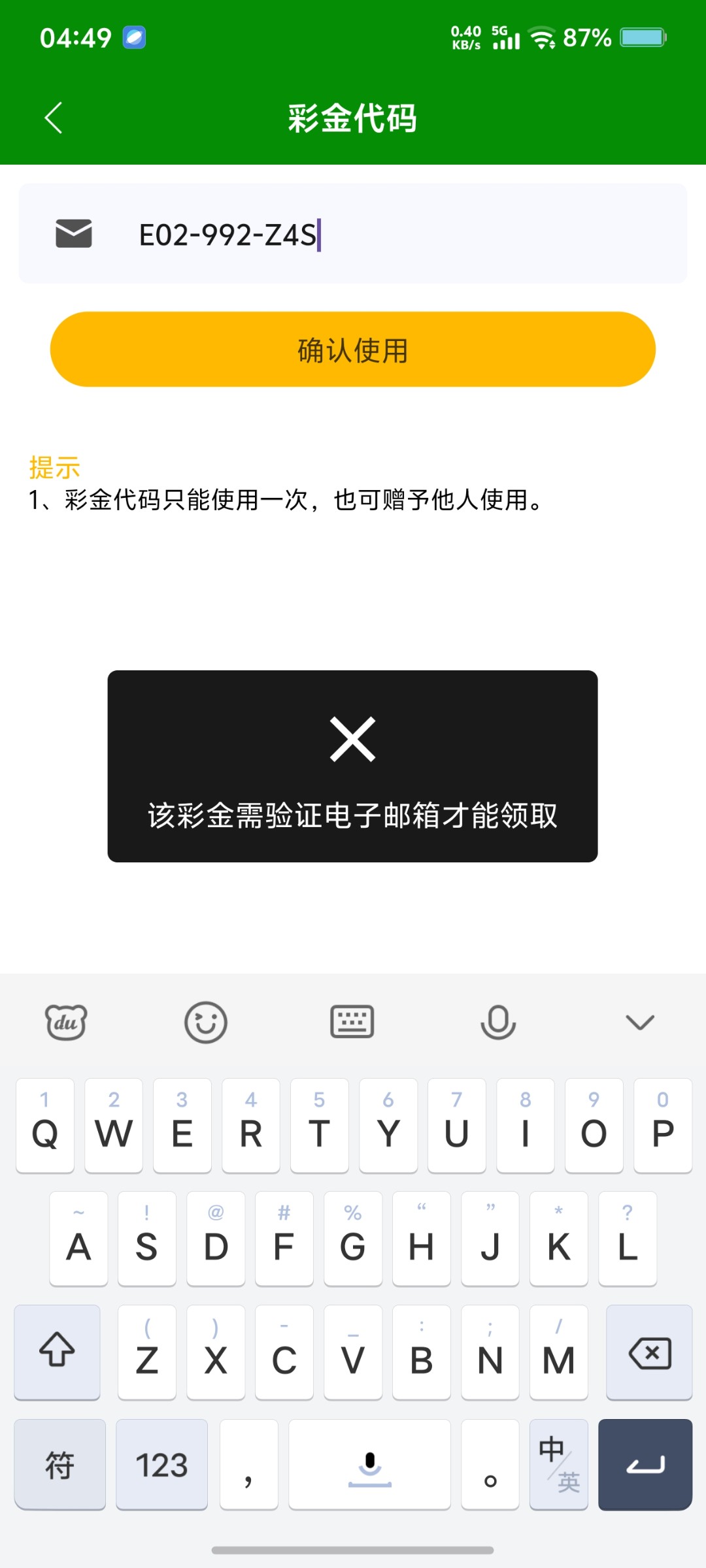The image size is (706, 1568).
Task: Delete a character with backspace key
Action: point(649,1352)
